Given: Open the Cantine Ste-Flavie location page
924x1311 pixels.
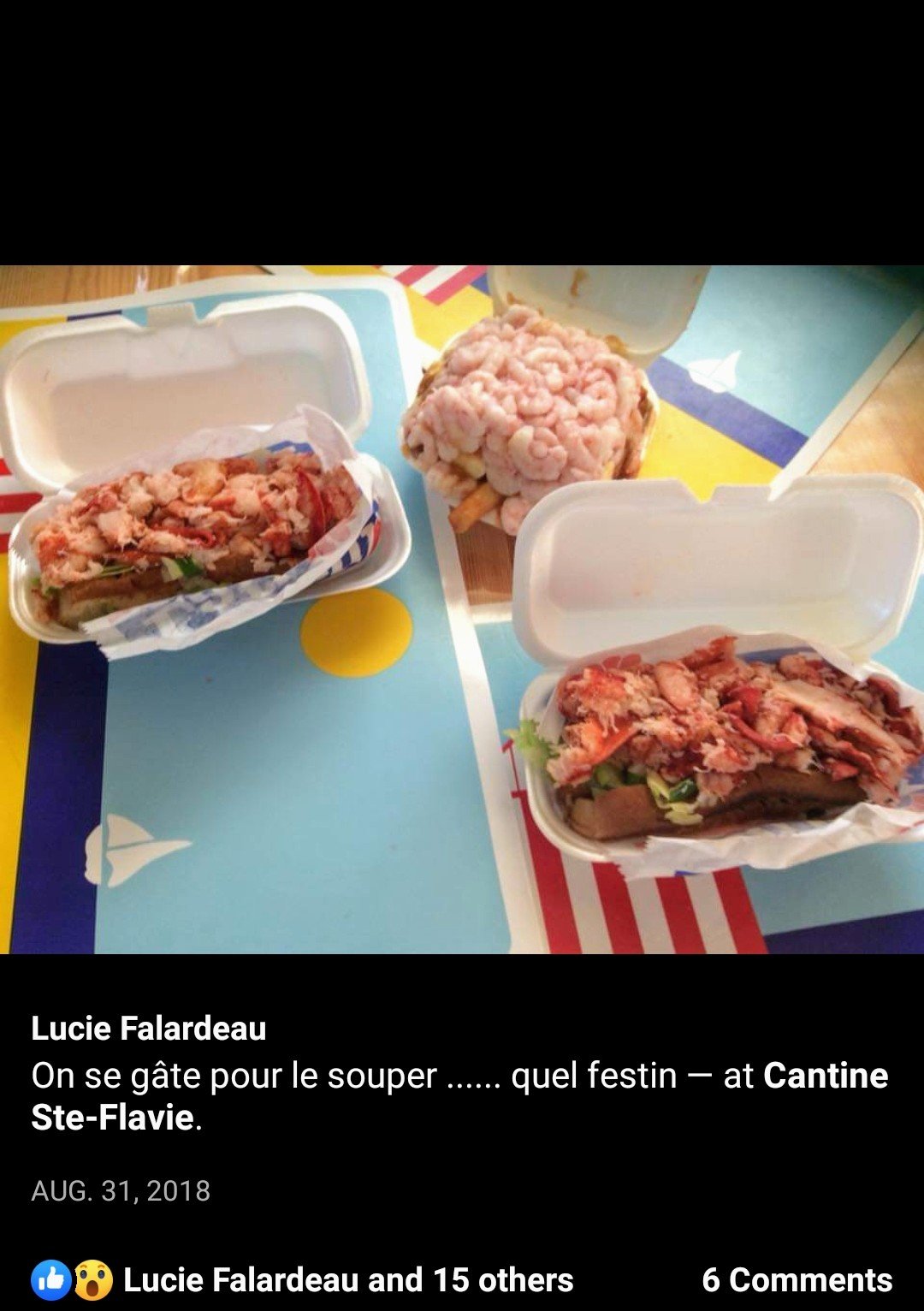Looking at the screenshot, I should coord(825,1076).
